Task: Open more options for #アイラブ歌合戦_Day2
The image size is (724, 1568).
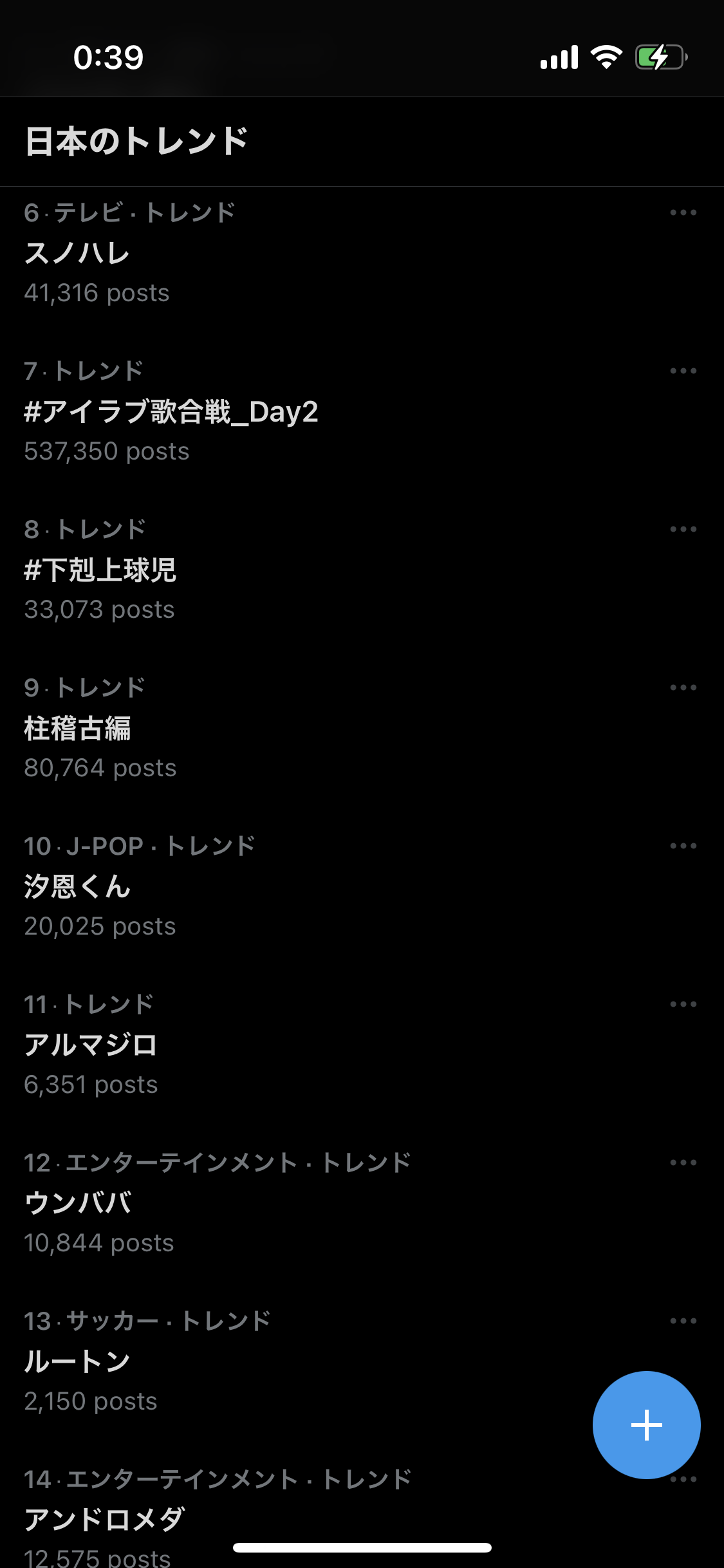Action: pyautogui.click(x=683, y=371)
